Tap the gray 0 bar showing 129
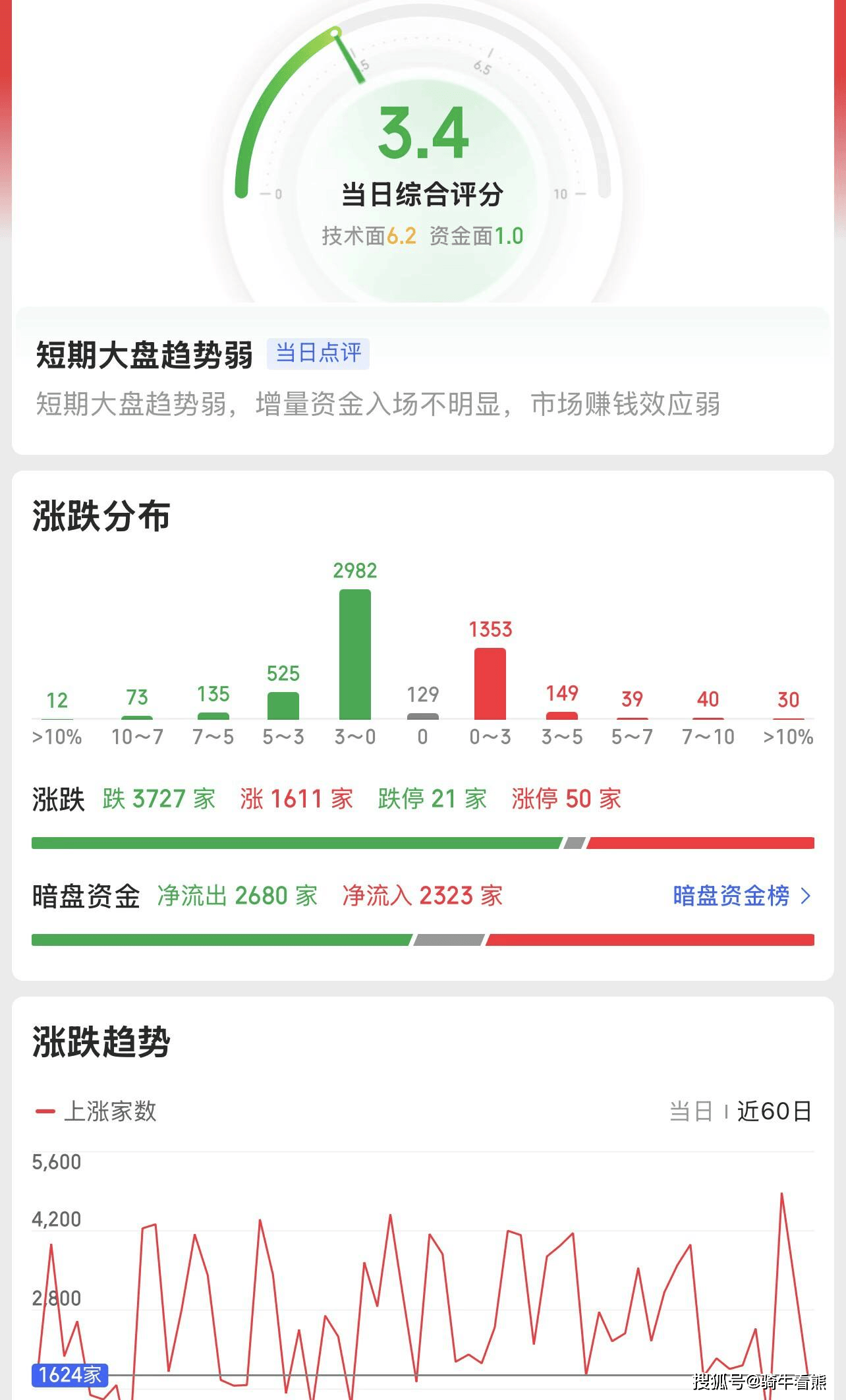Image resolution: width=846 pixels, height=1400 pixels. click(422, 717)
